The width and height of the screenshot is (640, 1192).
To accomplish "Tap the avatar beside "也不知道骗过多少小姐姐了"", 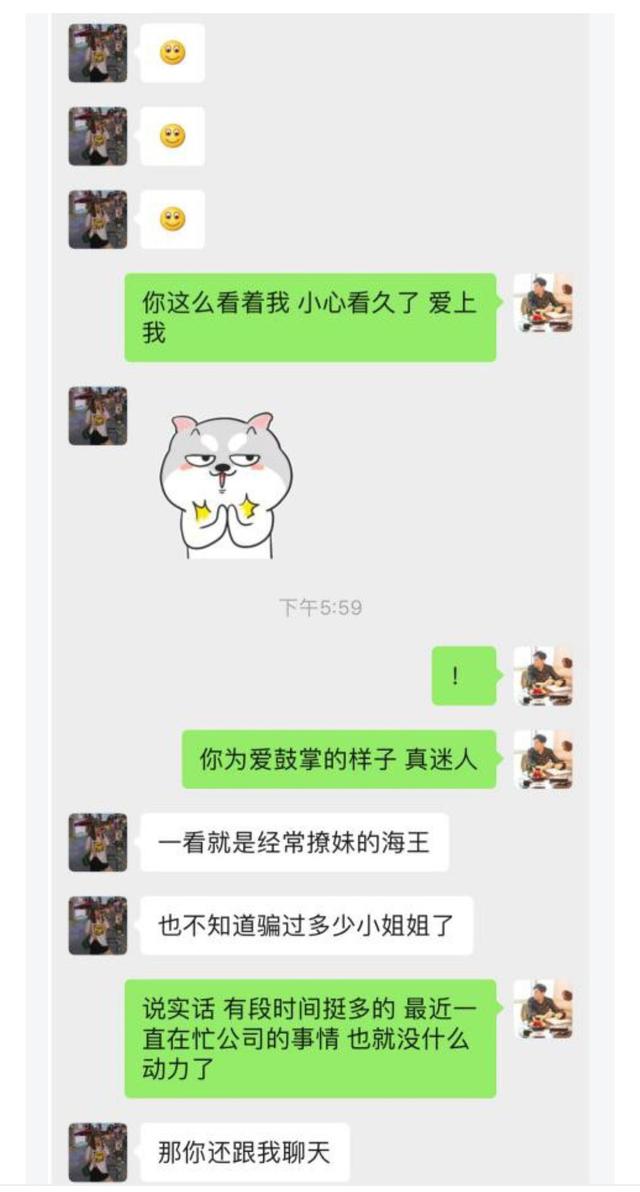I will [98, 925].
